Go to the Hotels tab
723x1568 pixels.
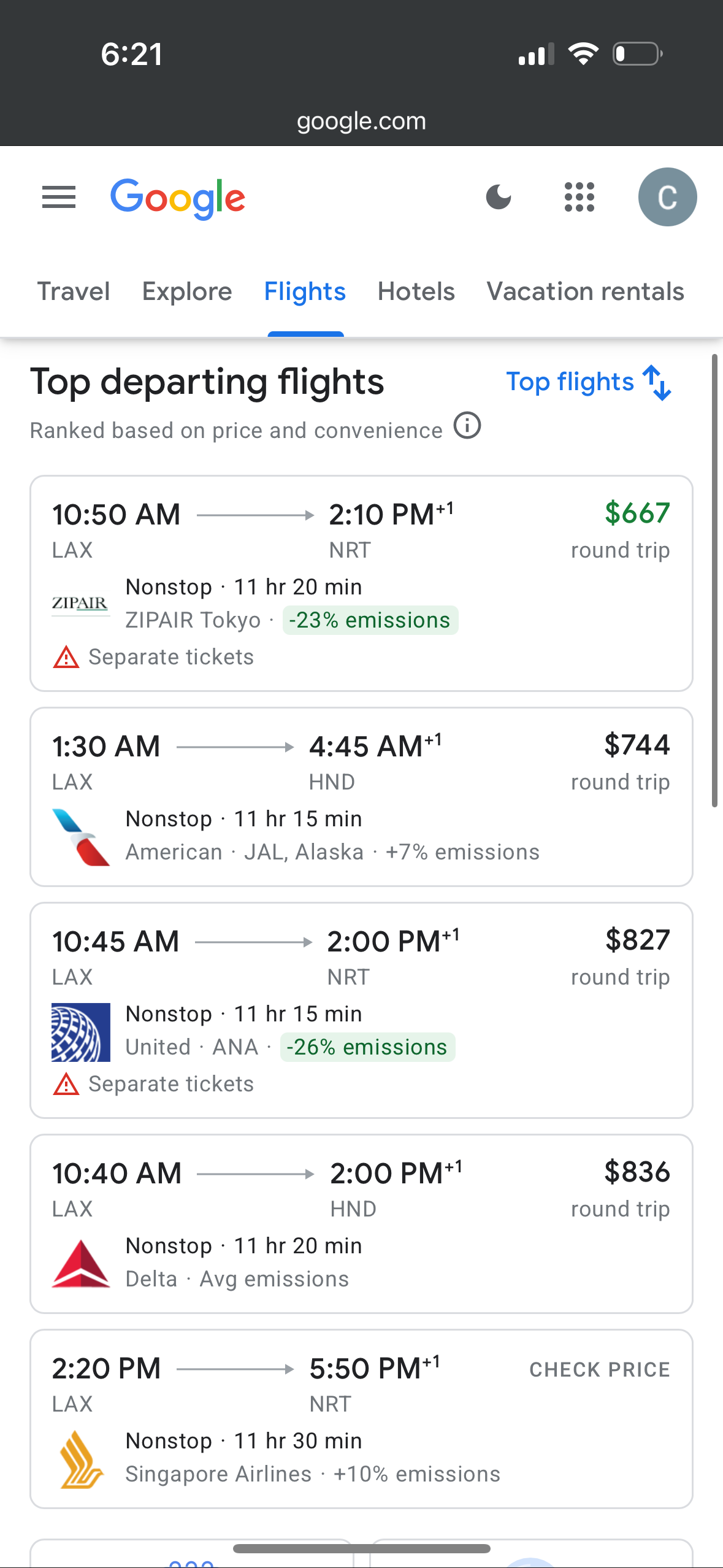point(416,291)
